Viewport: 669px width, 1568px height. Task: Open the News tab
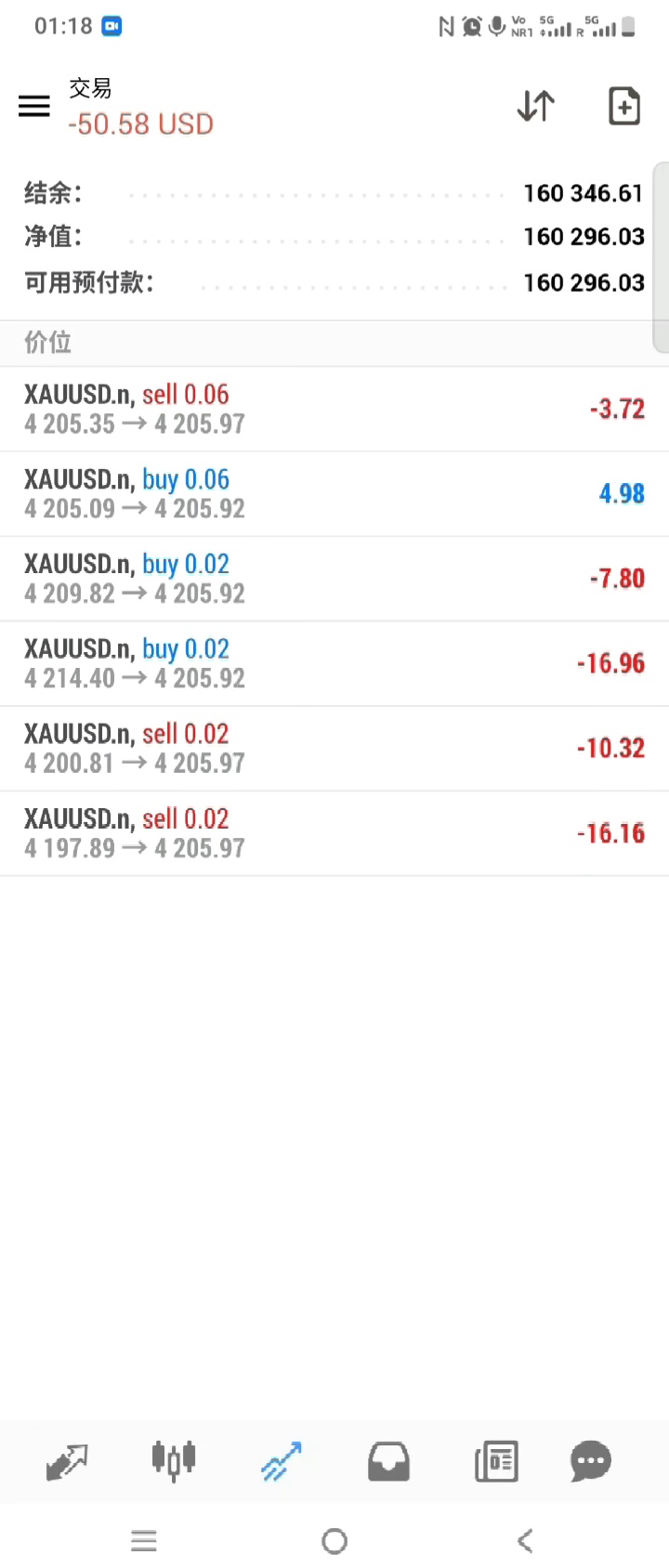pos(496,1462)
